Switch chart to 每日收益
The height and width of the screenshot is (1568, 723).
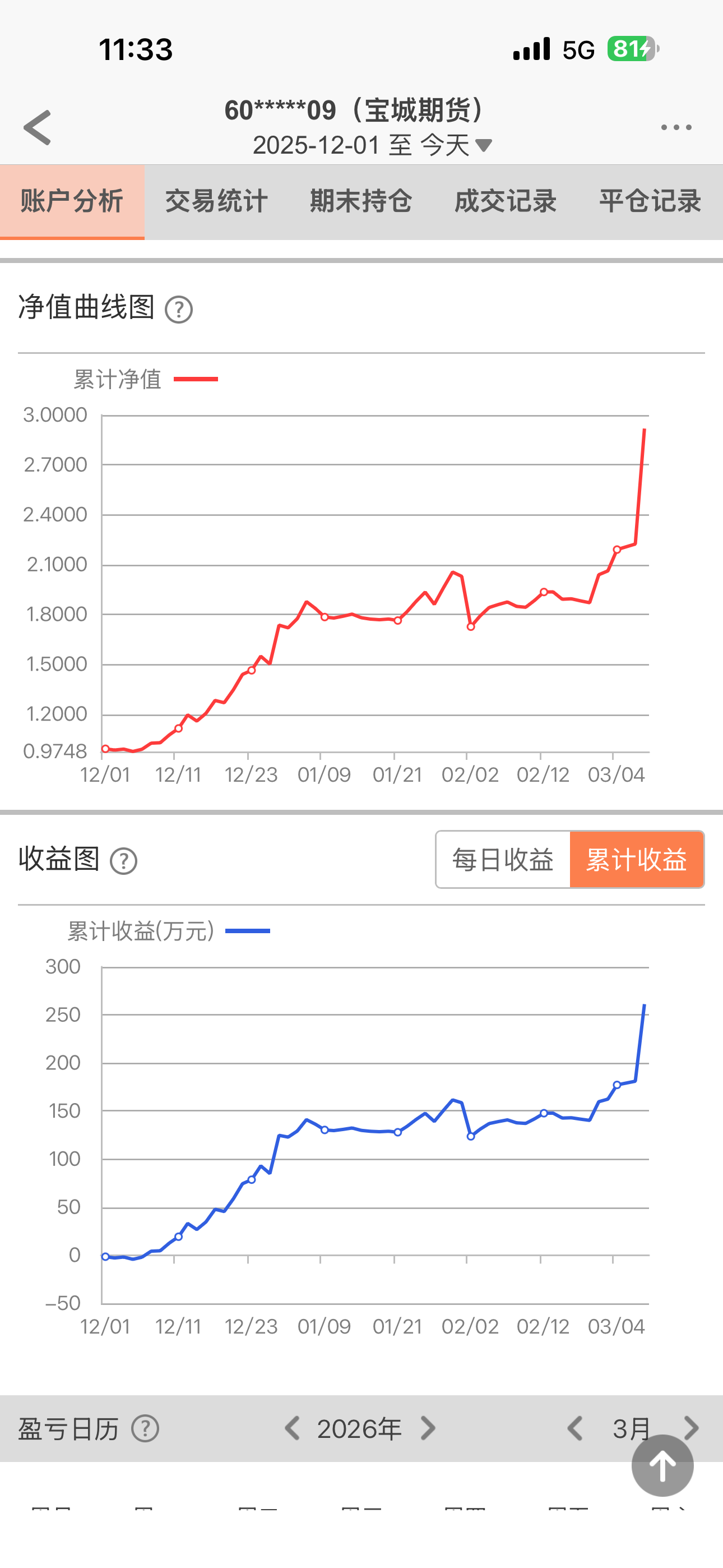pos(503,860)
